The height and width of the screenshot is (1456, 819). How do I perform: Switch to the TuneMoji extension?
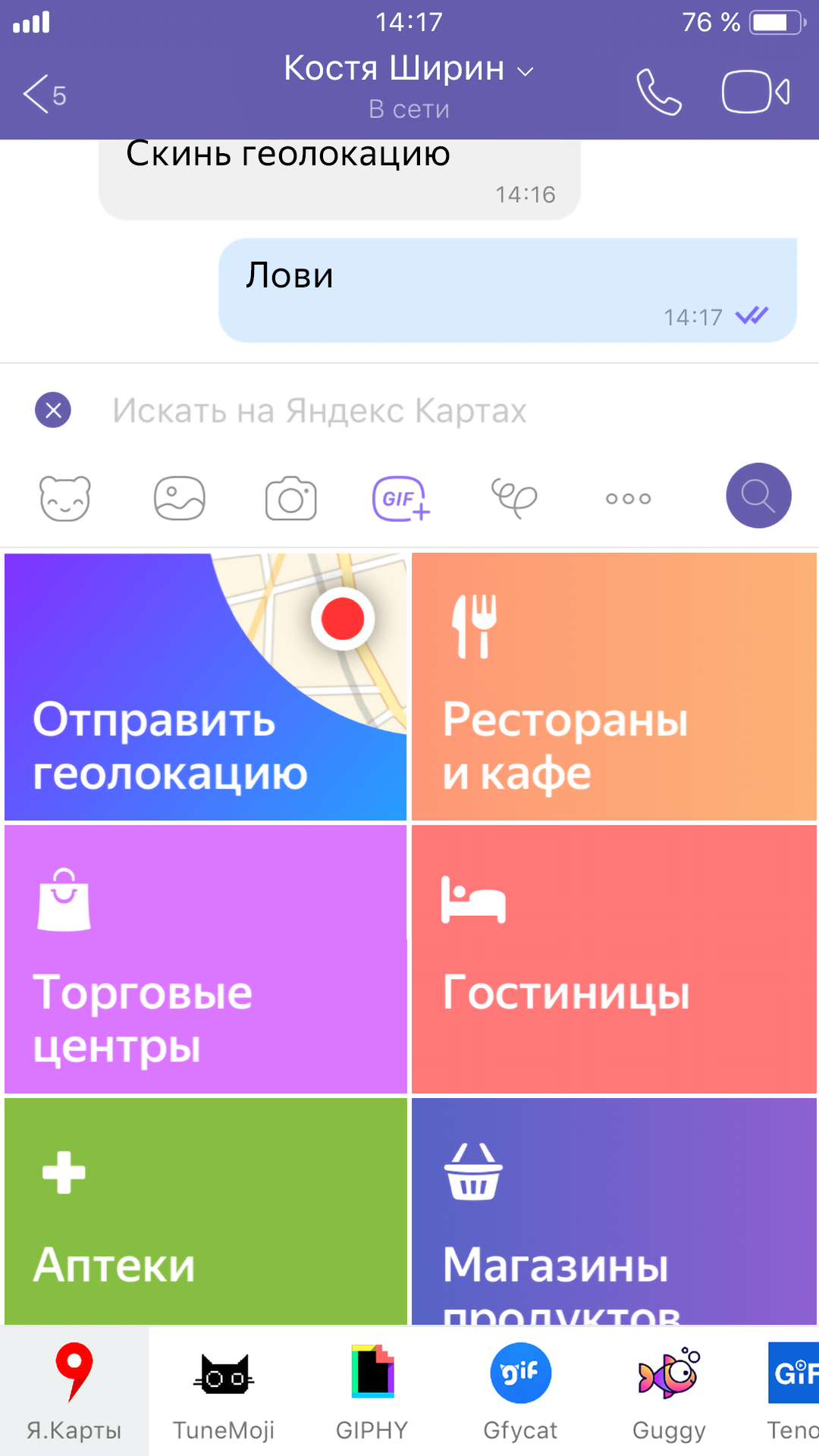(224, 1392)
